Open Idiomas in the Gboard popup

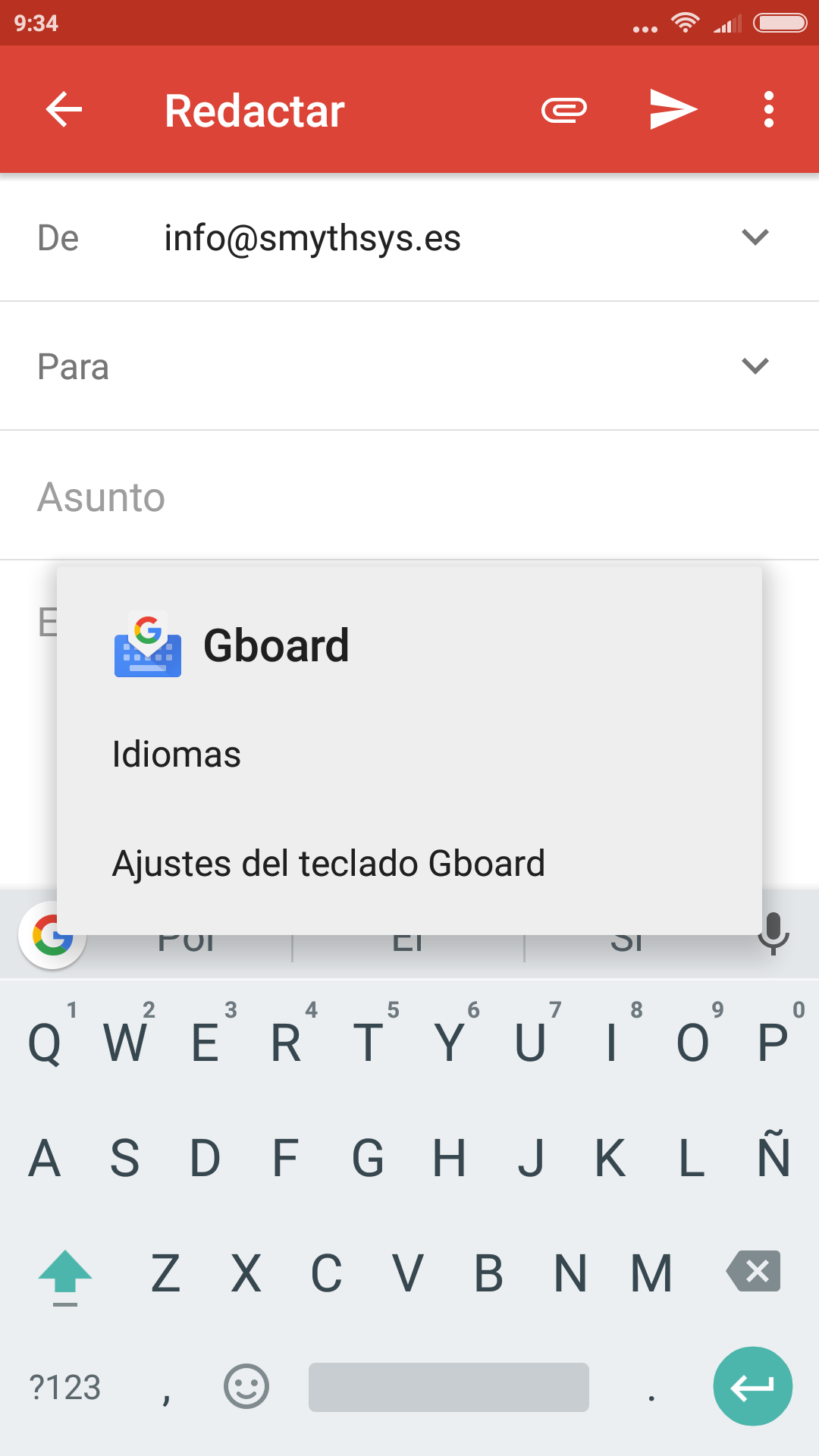[x=177, y=755]
